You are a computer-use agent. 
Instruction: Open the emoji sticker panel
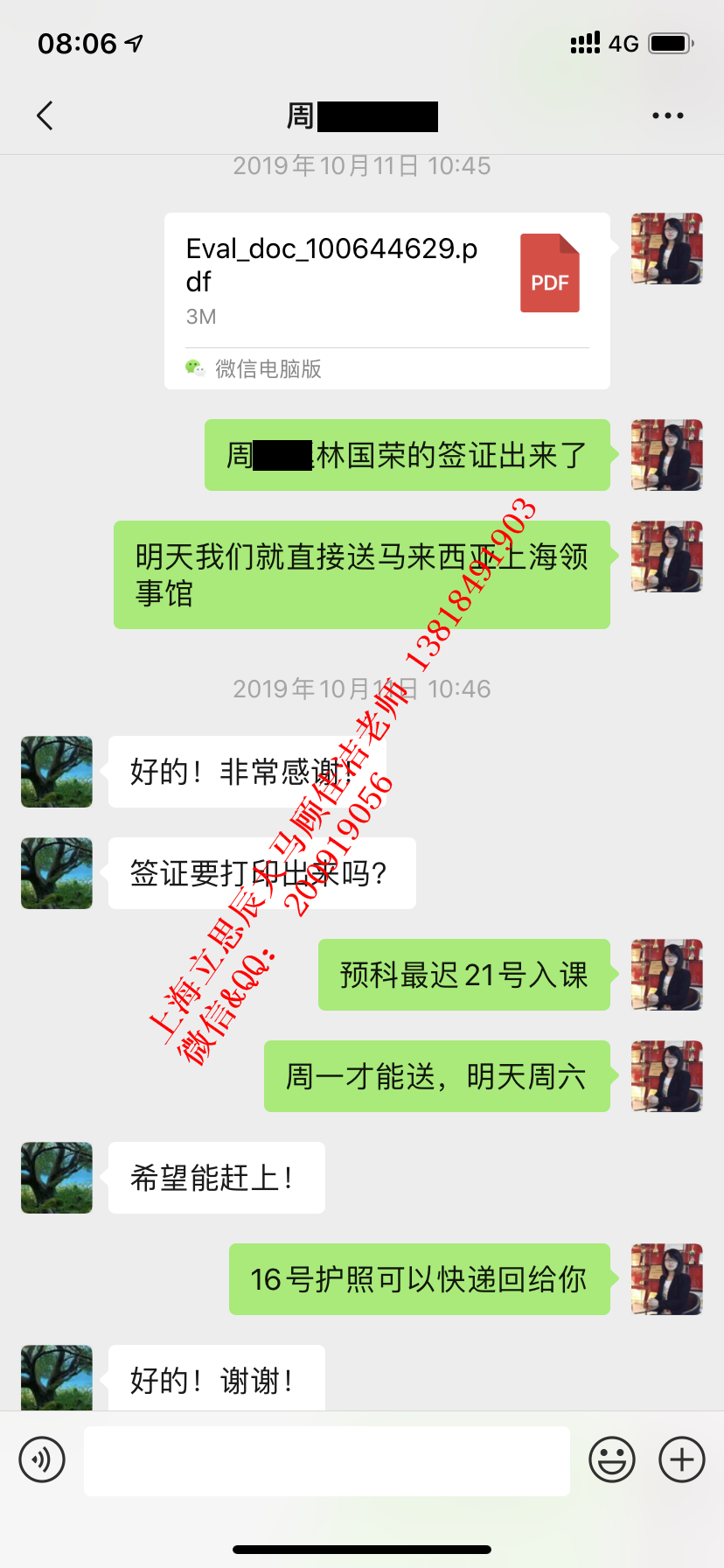coord(611,1459)
